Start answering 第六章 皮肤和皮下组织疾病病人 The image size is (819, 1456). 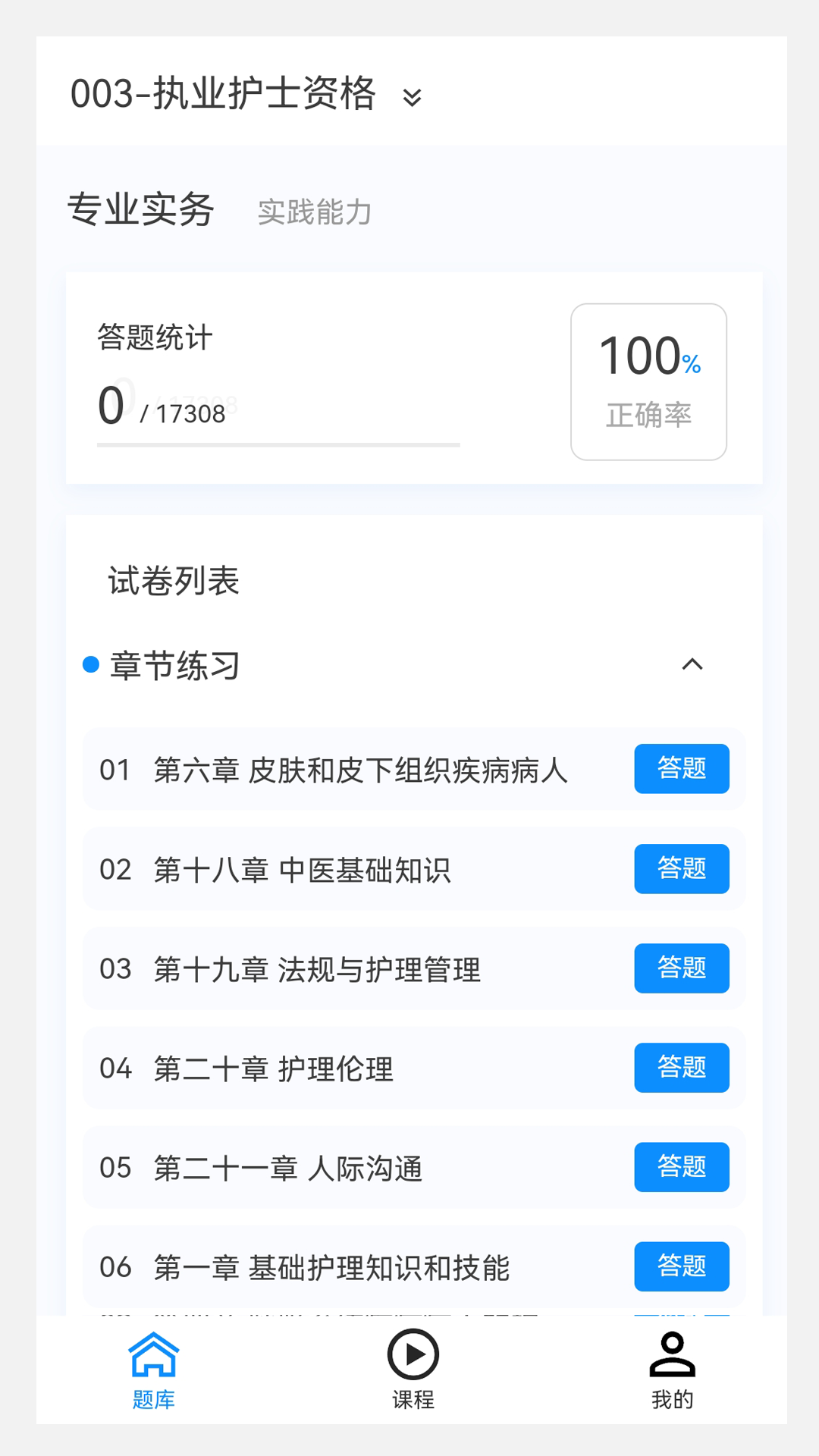point(681,769)
